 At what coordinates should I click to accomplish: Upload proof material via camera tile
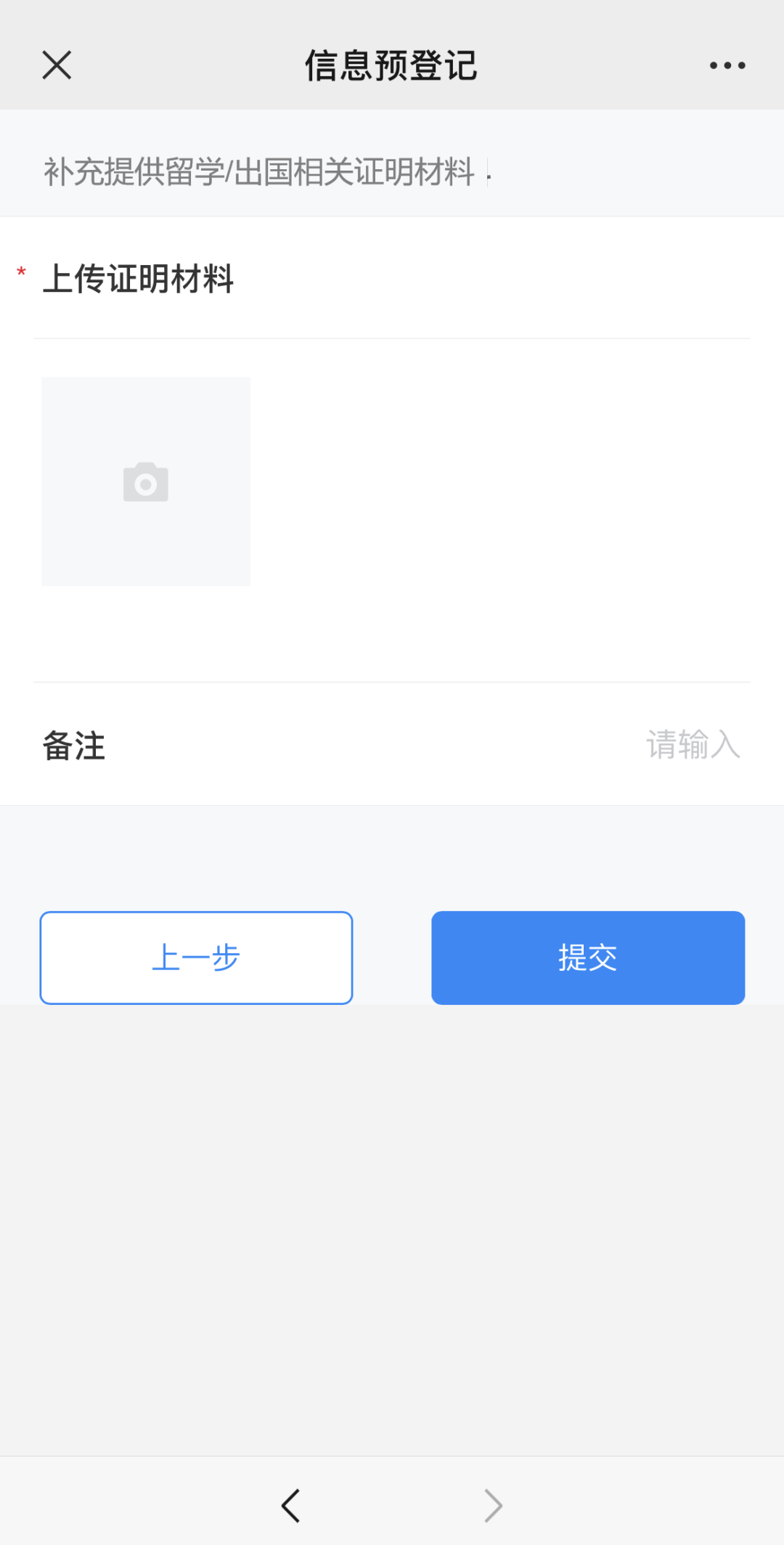coord(146,481)
